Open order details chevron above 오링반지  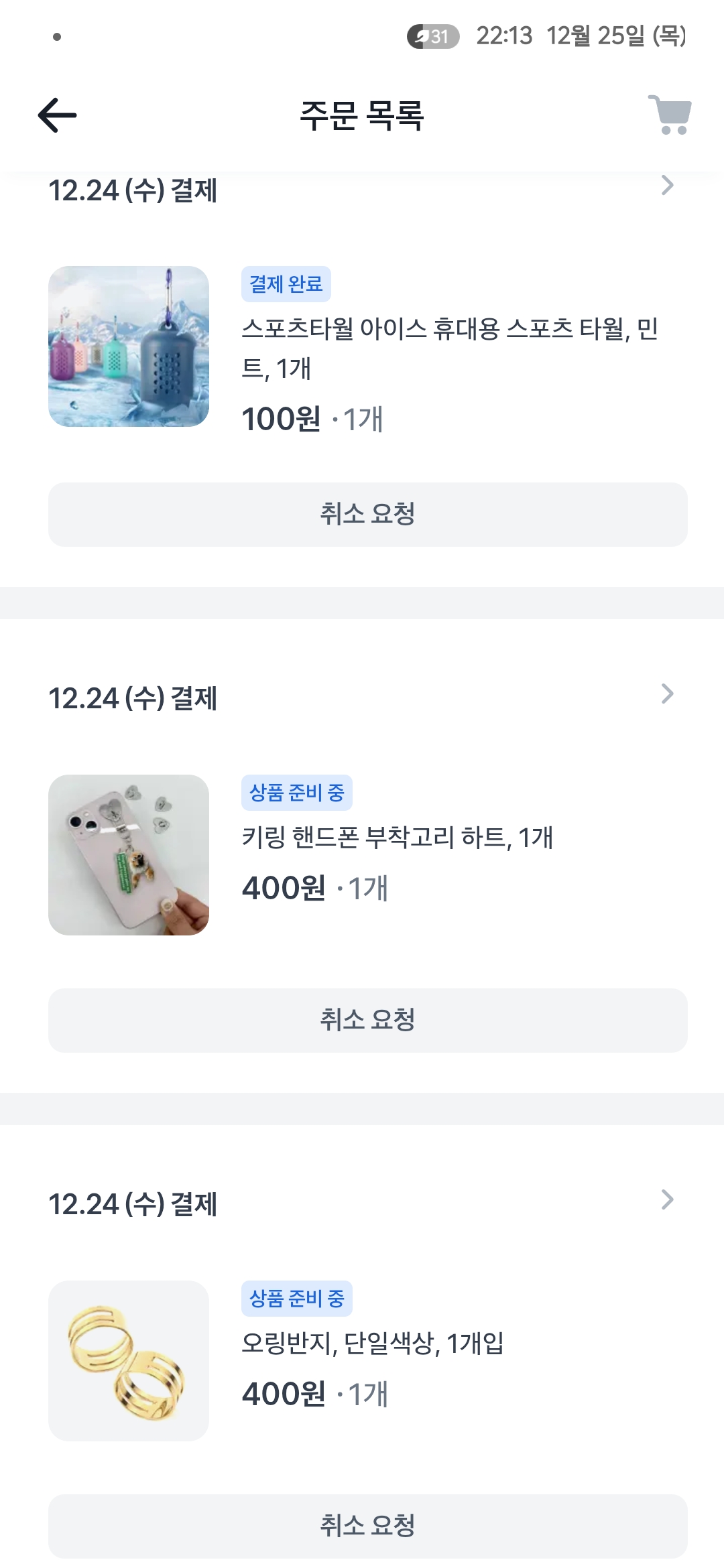pos(666,1200)
